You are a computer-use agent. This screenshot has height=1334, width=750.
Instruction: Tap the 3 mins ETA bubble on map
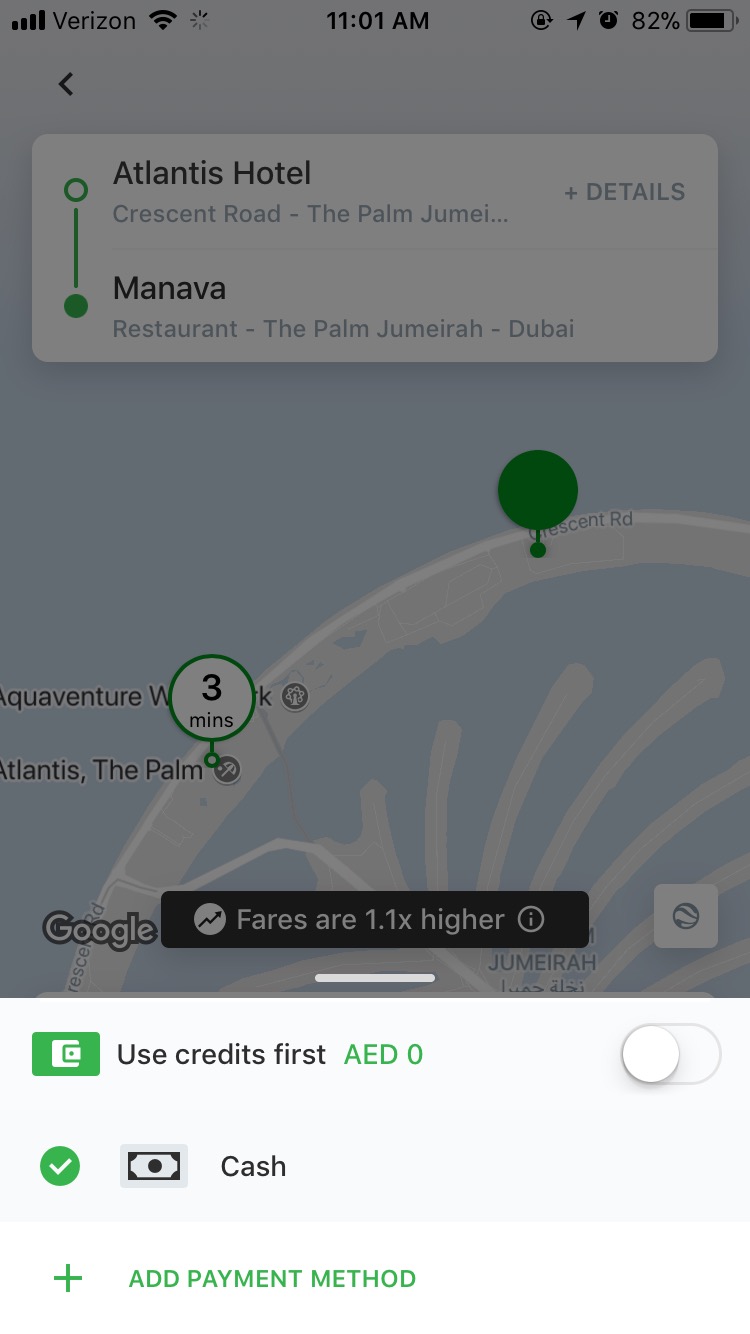(x=212, y=697)
